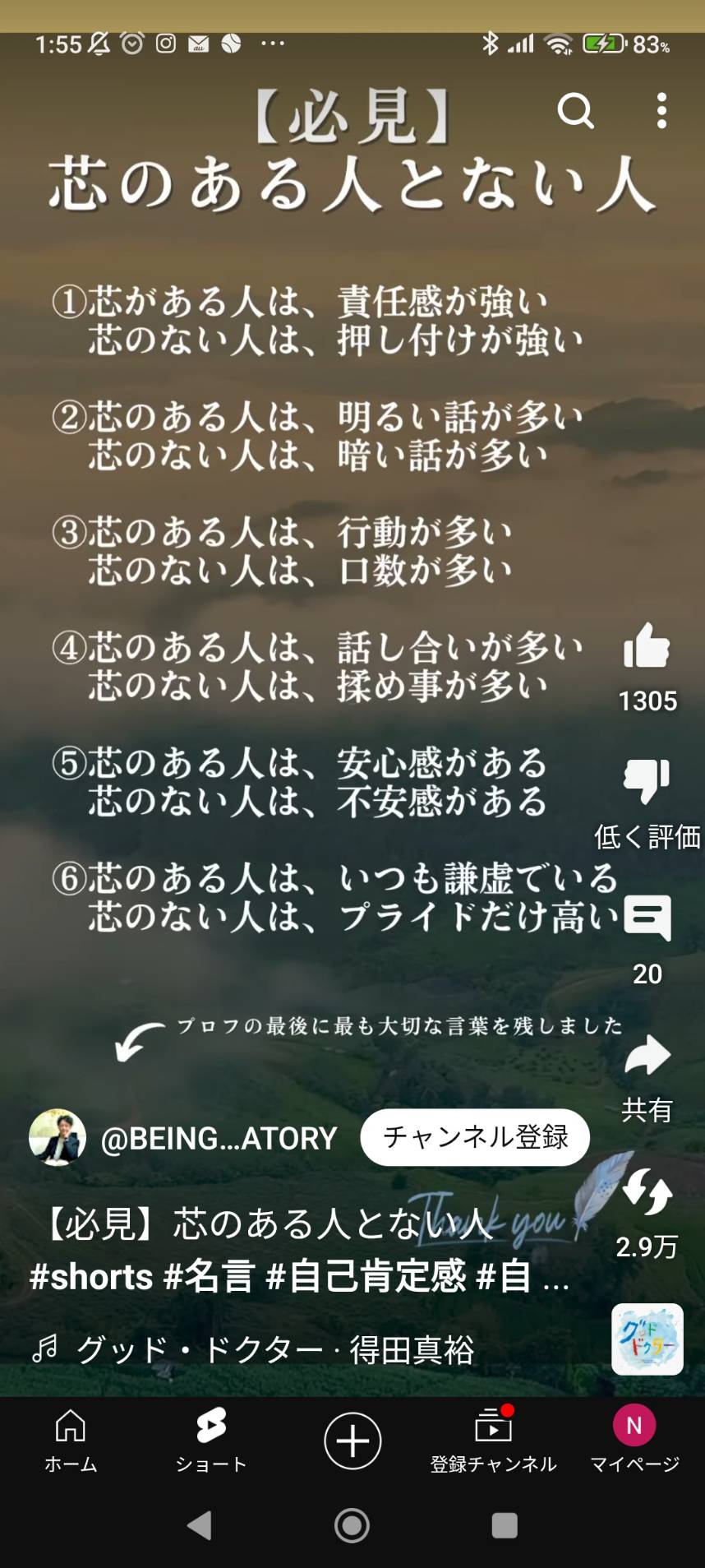The width and height of the screenshot is (705, 1568).
Task: Dislike this short with 低く評価
Action: coord(647,781)
